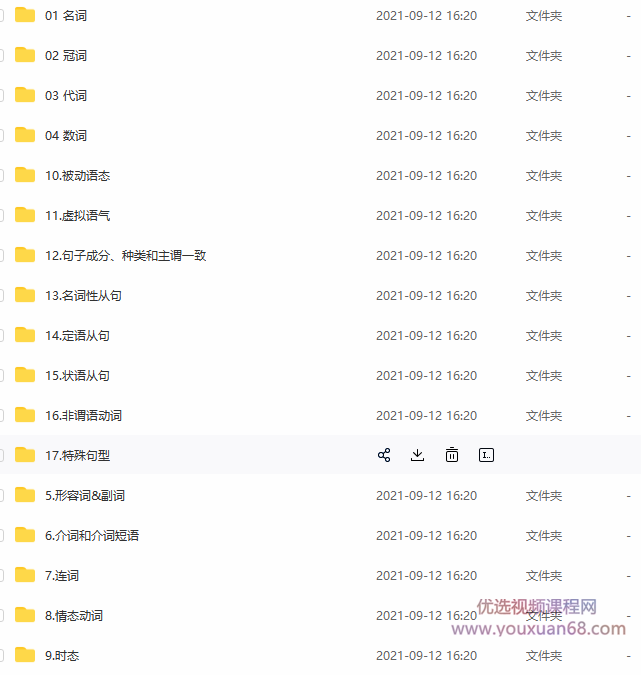Share the 17.特殊句型 folder
This screenshot has height=675, width=641.
click(384, 455)
